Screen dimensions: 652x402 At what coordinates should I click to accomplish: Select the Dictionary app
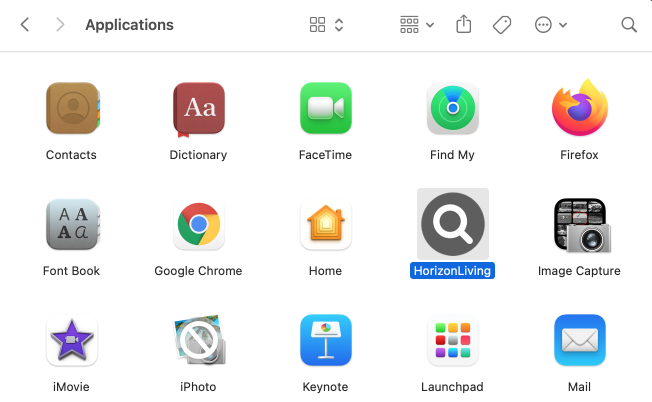click(x=198, y=108)
